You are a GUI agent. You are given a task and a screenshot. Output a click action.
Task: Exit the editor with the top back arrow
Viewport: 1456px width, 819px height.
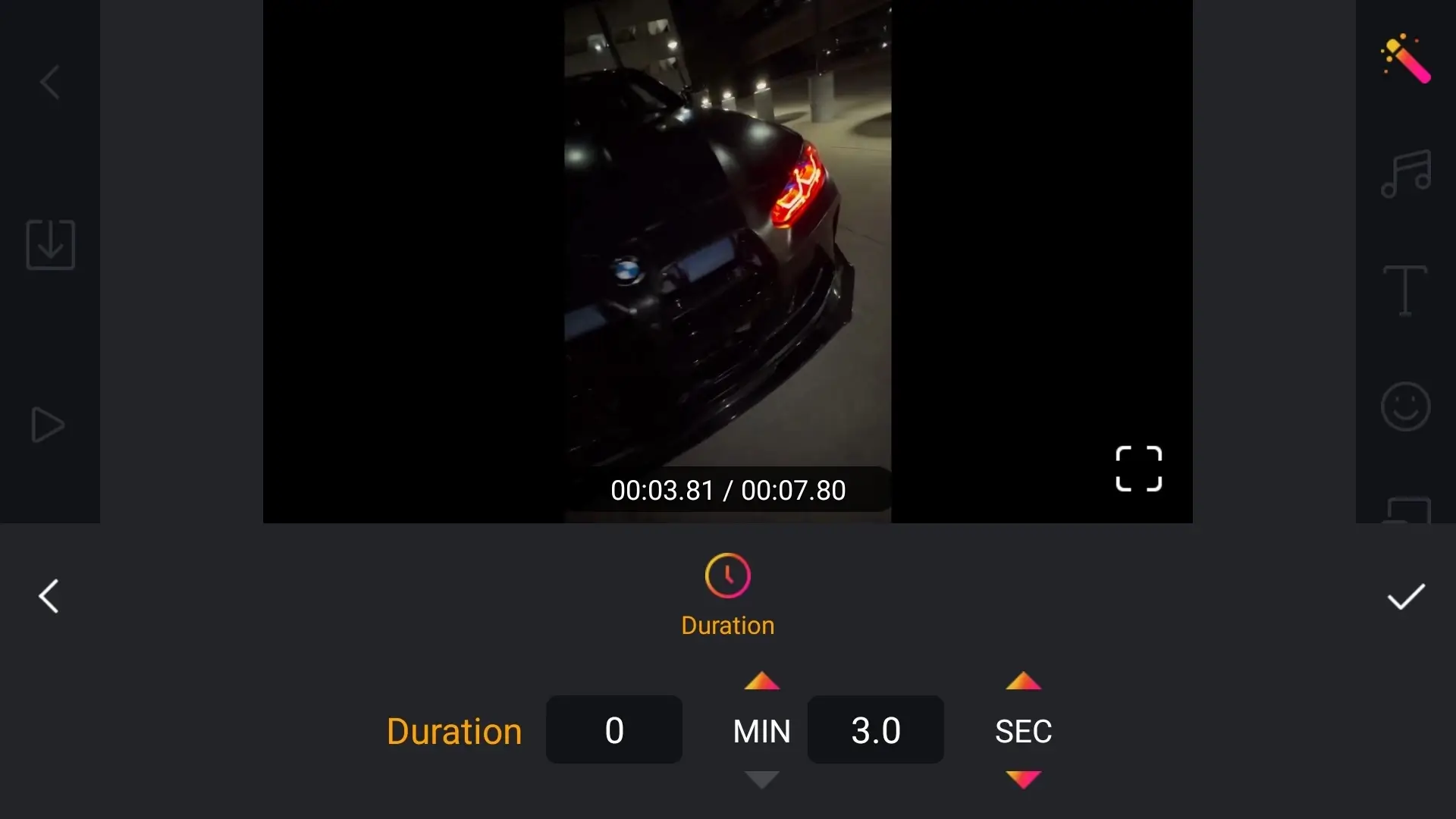[x=50, y=82]
